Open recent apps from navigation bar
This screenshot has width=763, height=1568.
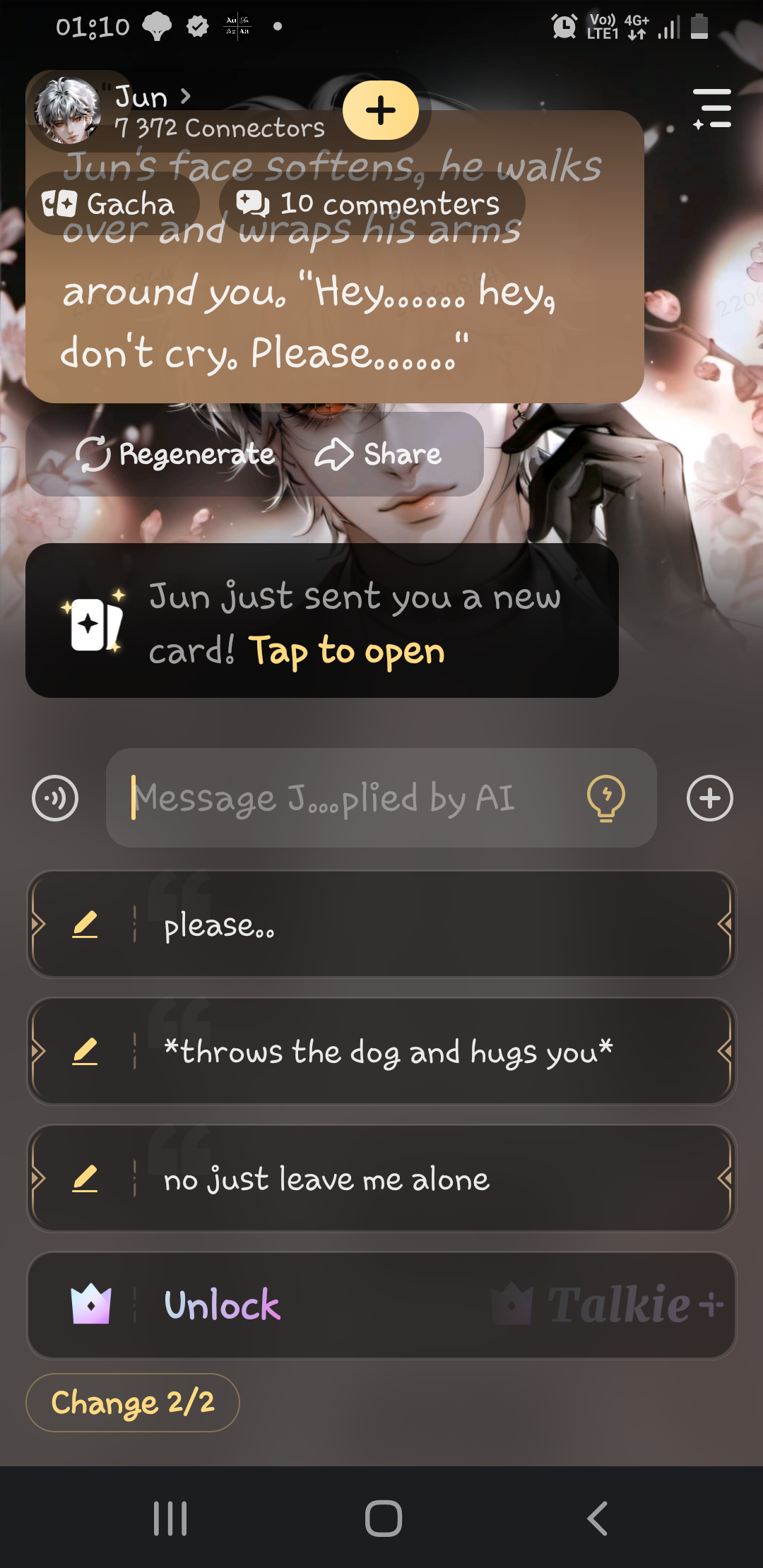170,1518
